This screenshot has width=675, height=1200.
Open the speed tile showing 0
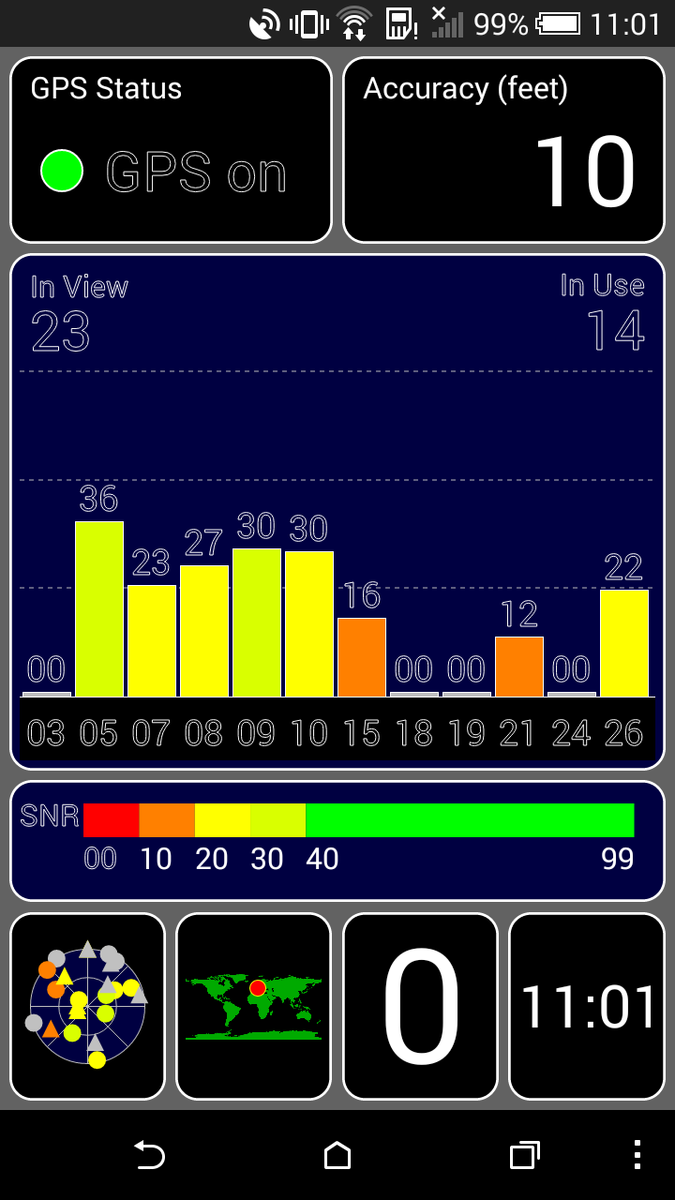(x=420, y=1006)
